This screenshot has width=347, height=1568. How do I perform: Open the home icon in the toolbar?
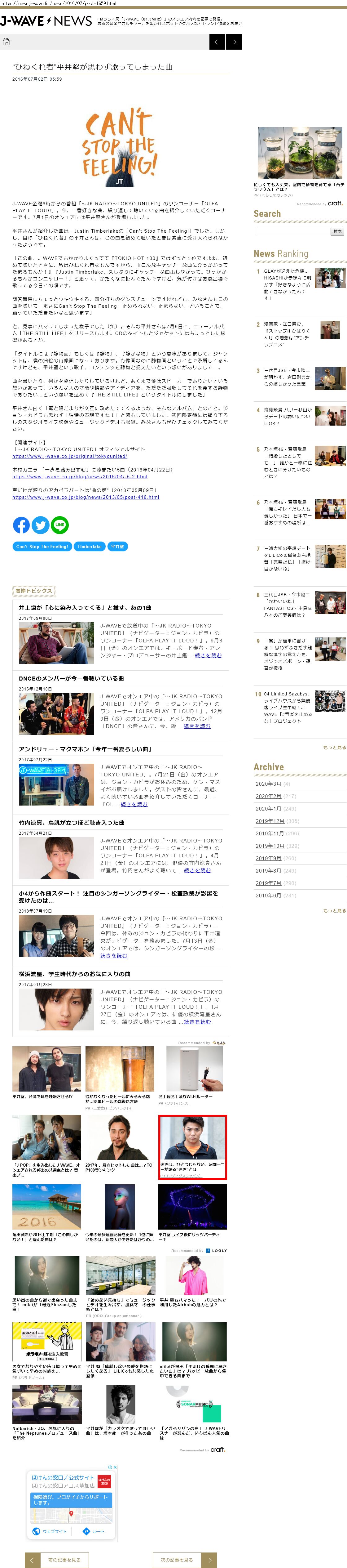pyautogui.click(x=7, y=41)
